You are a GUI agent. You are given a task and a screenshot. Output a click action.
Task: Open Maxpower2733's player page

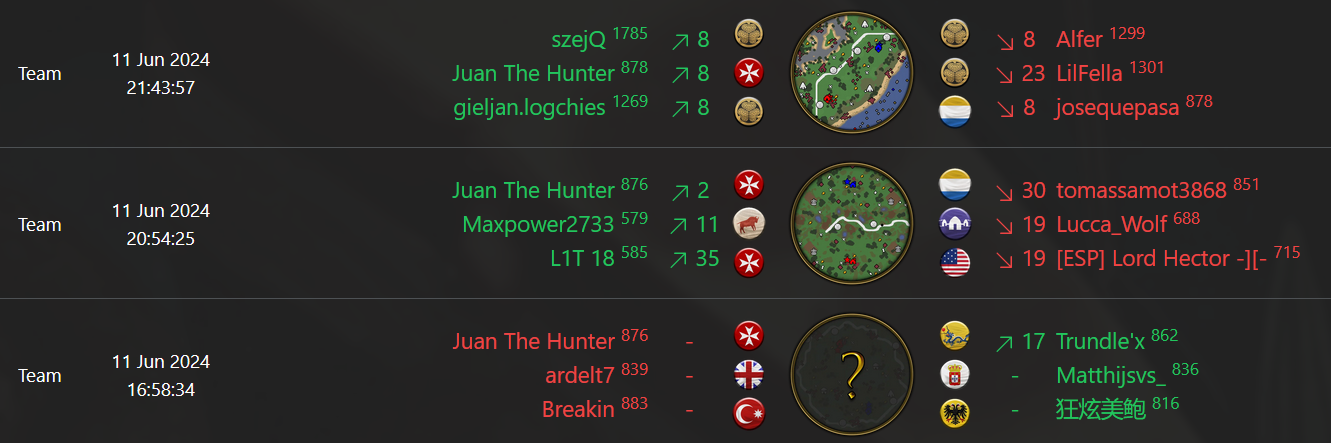tap(538, 225)
